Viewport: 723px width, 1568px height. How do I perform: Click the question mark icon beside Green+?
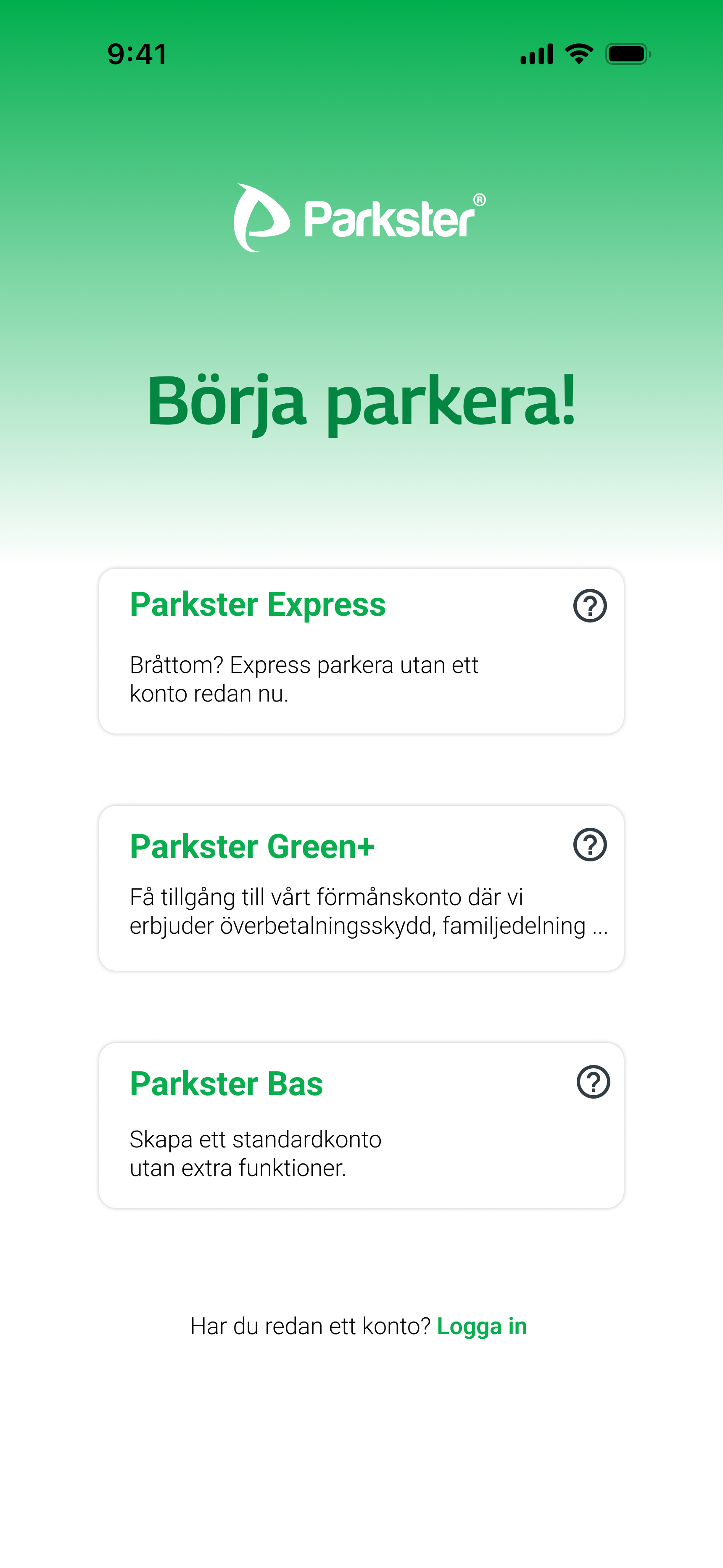tap(589, 845)
